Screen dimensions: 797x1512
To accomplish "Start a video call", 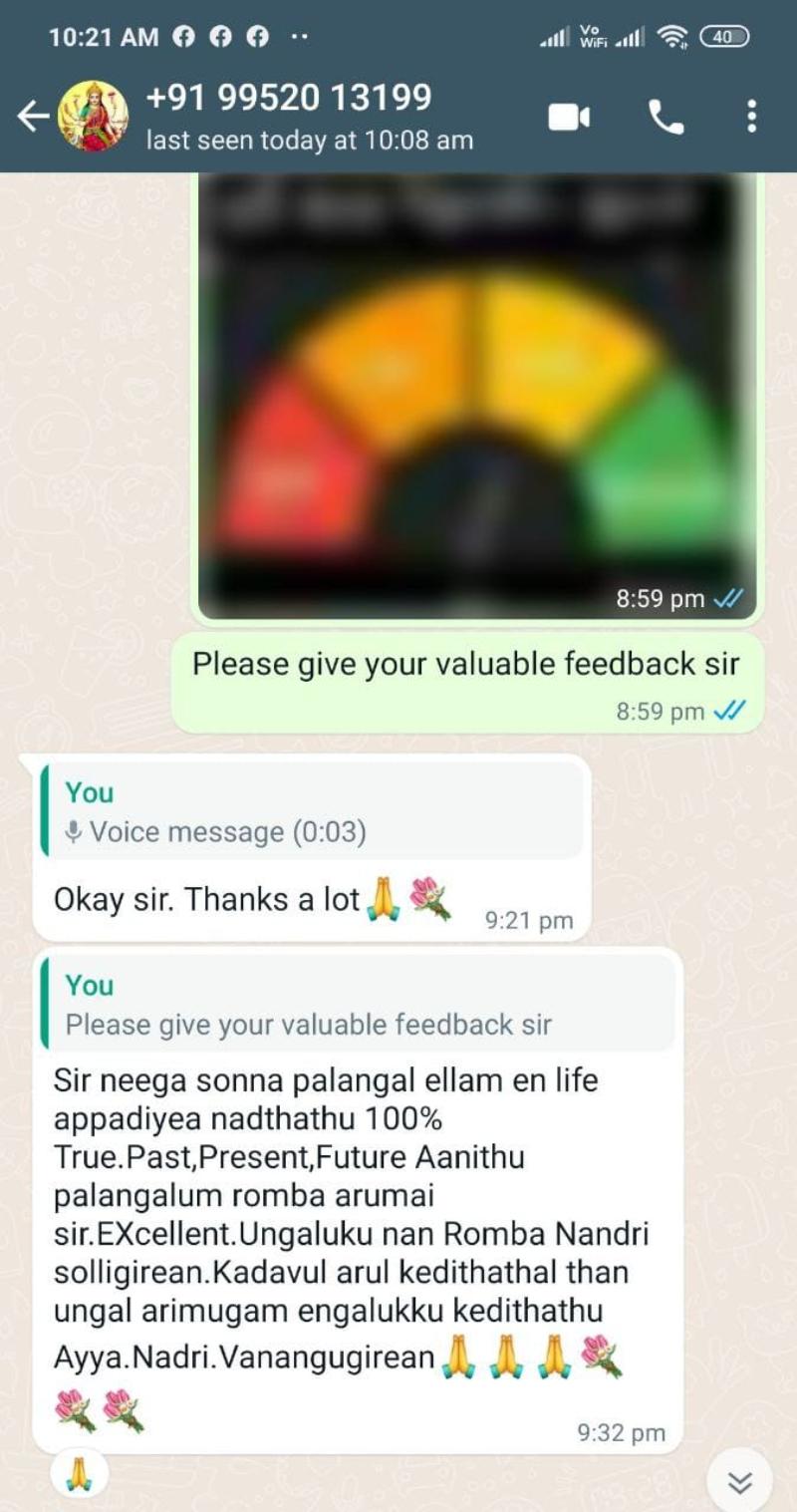I will point(569,118).
